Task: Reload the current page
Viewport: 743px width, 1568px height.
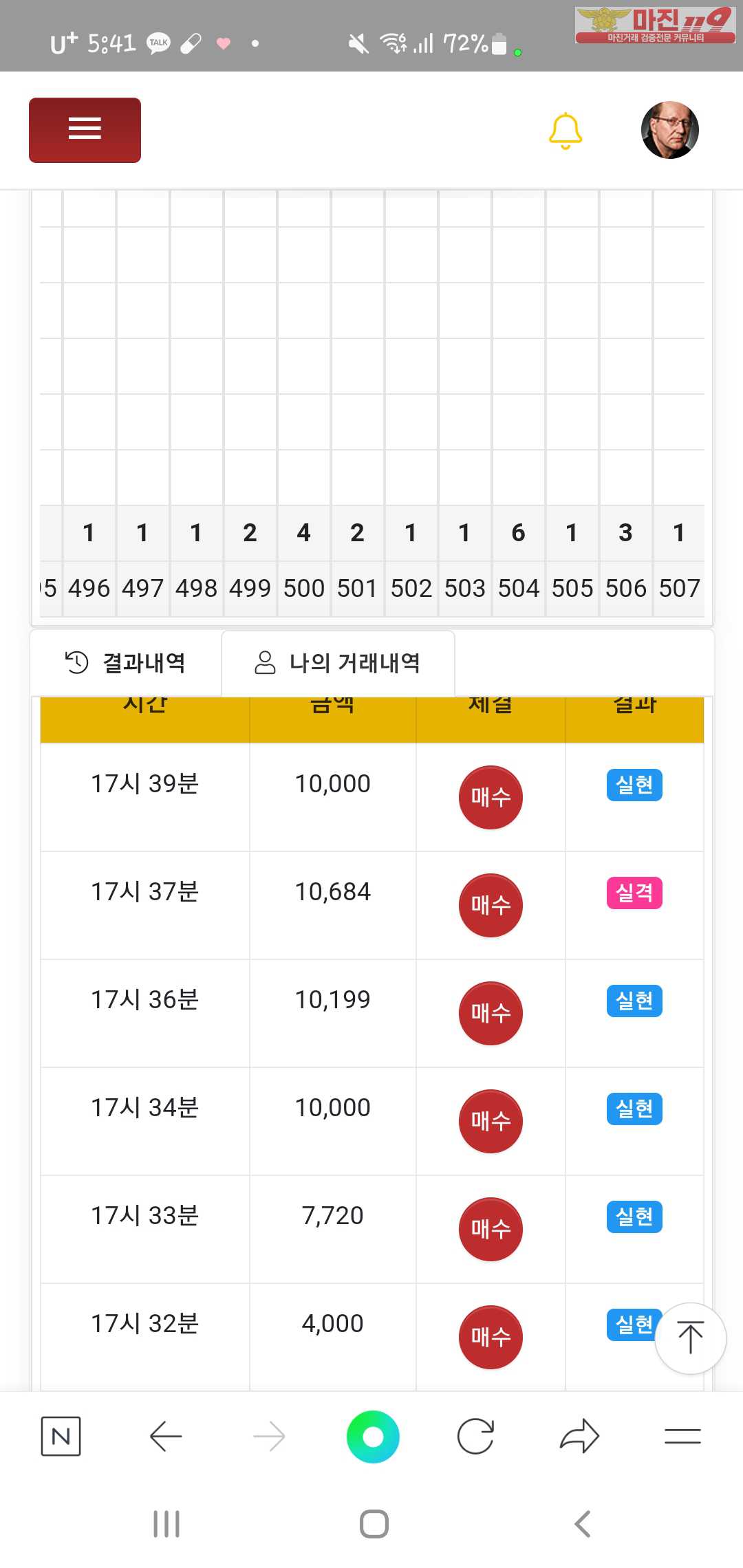Action: click(475, 1436)
